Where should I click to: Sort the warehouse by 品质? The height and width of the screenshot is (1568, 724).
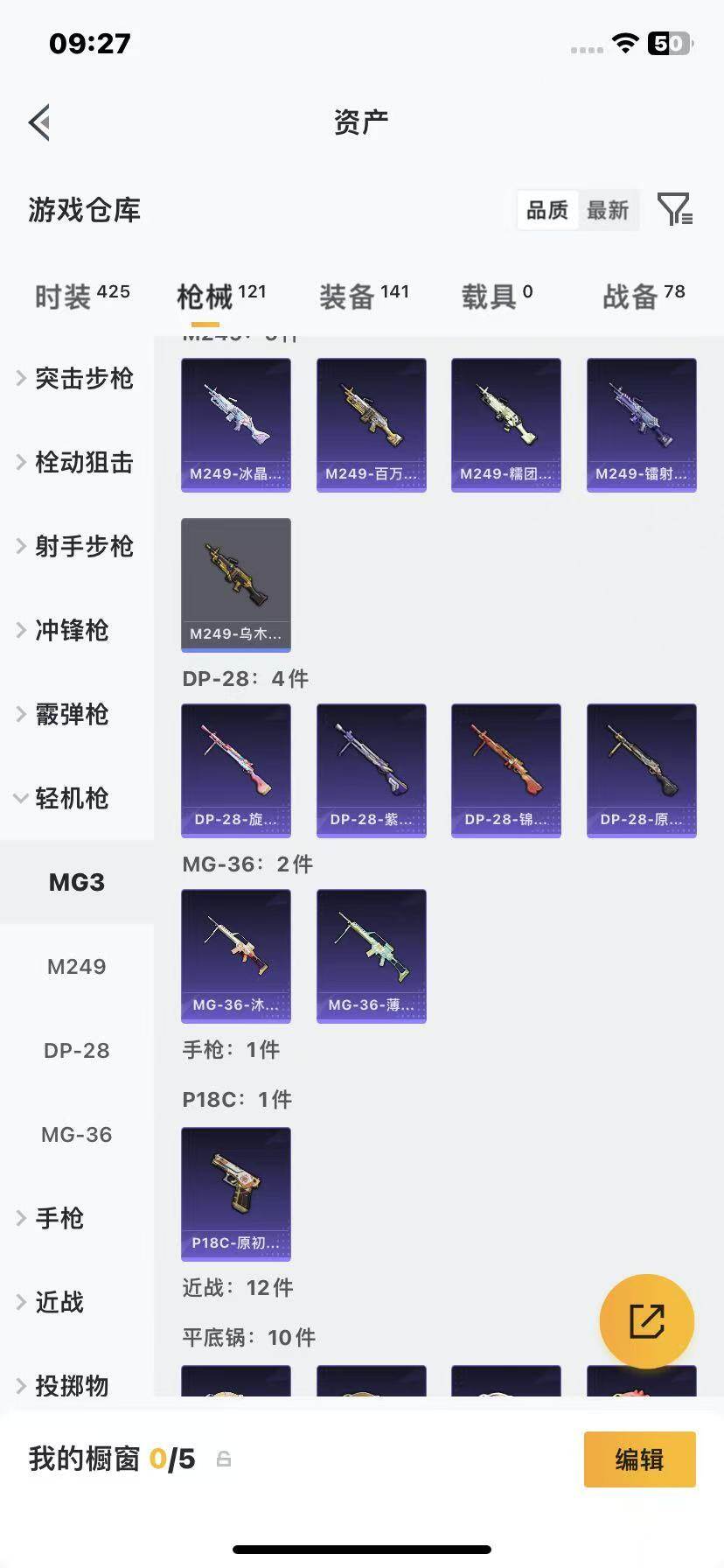tap(547, 210)
